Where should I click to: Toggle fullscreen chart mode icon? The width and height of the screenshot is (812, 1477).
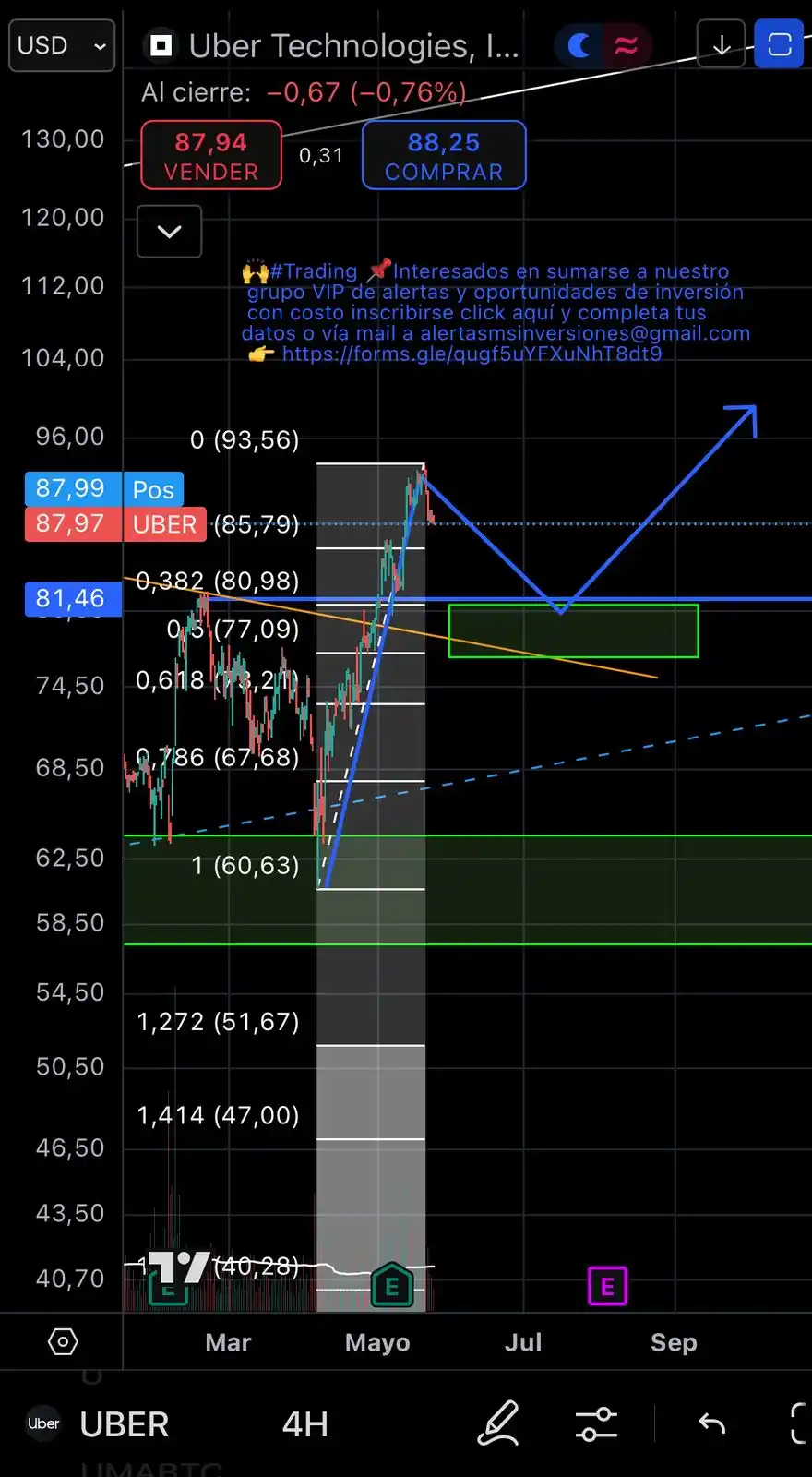tap(779, 44)
